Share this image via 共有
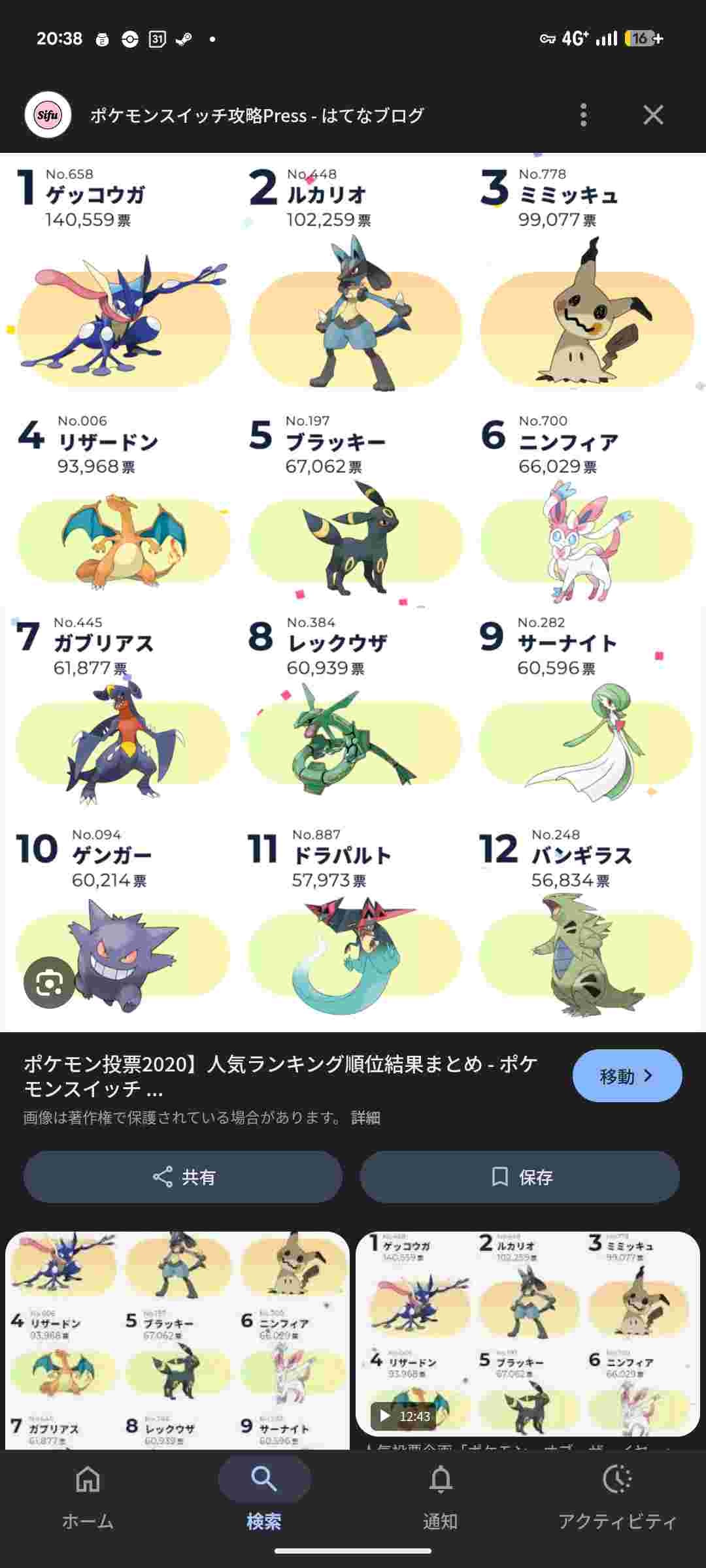This screenshot has height=1568, width=706. click(183, 1177)
